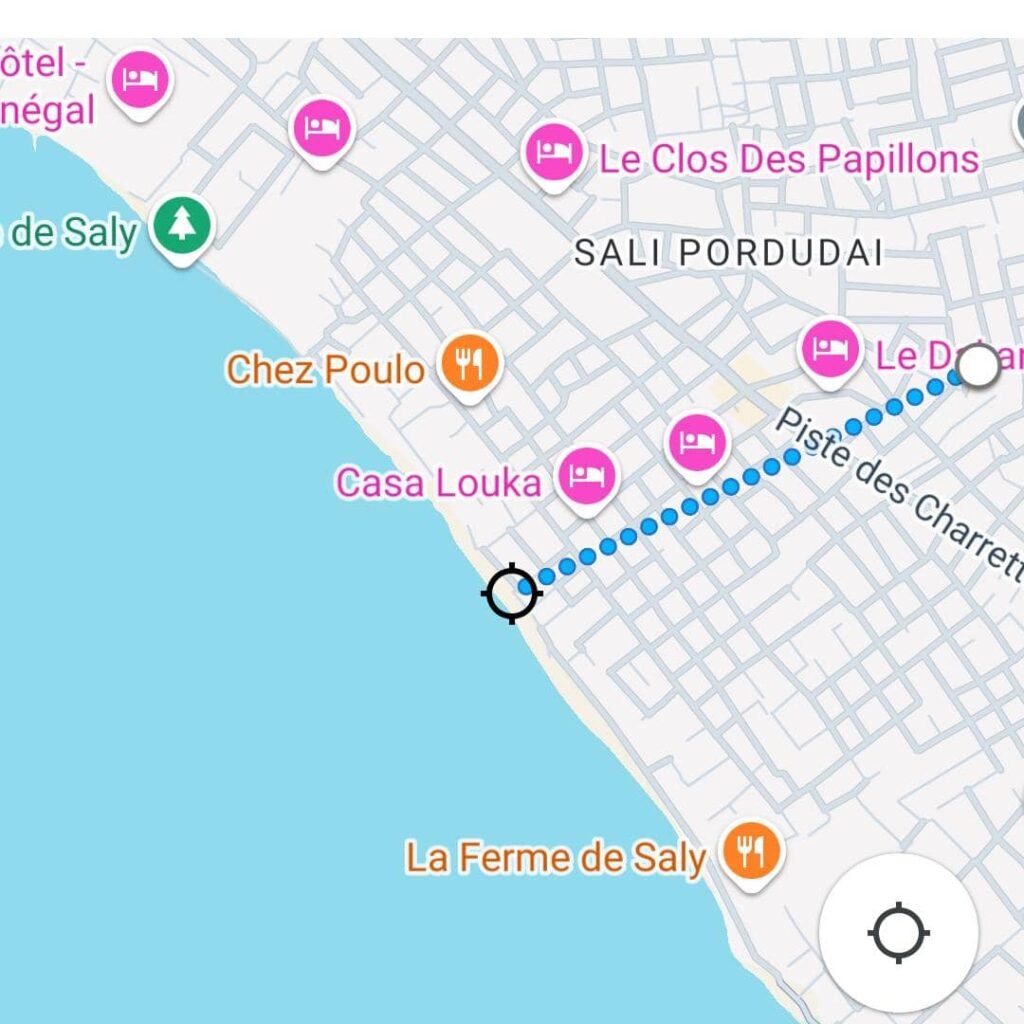
Task: Select the Casa Louka hotel marker
Action: click(587, 476)
